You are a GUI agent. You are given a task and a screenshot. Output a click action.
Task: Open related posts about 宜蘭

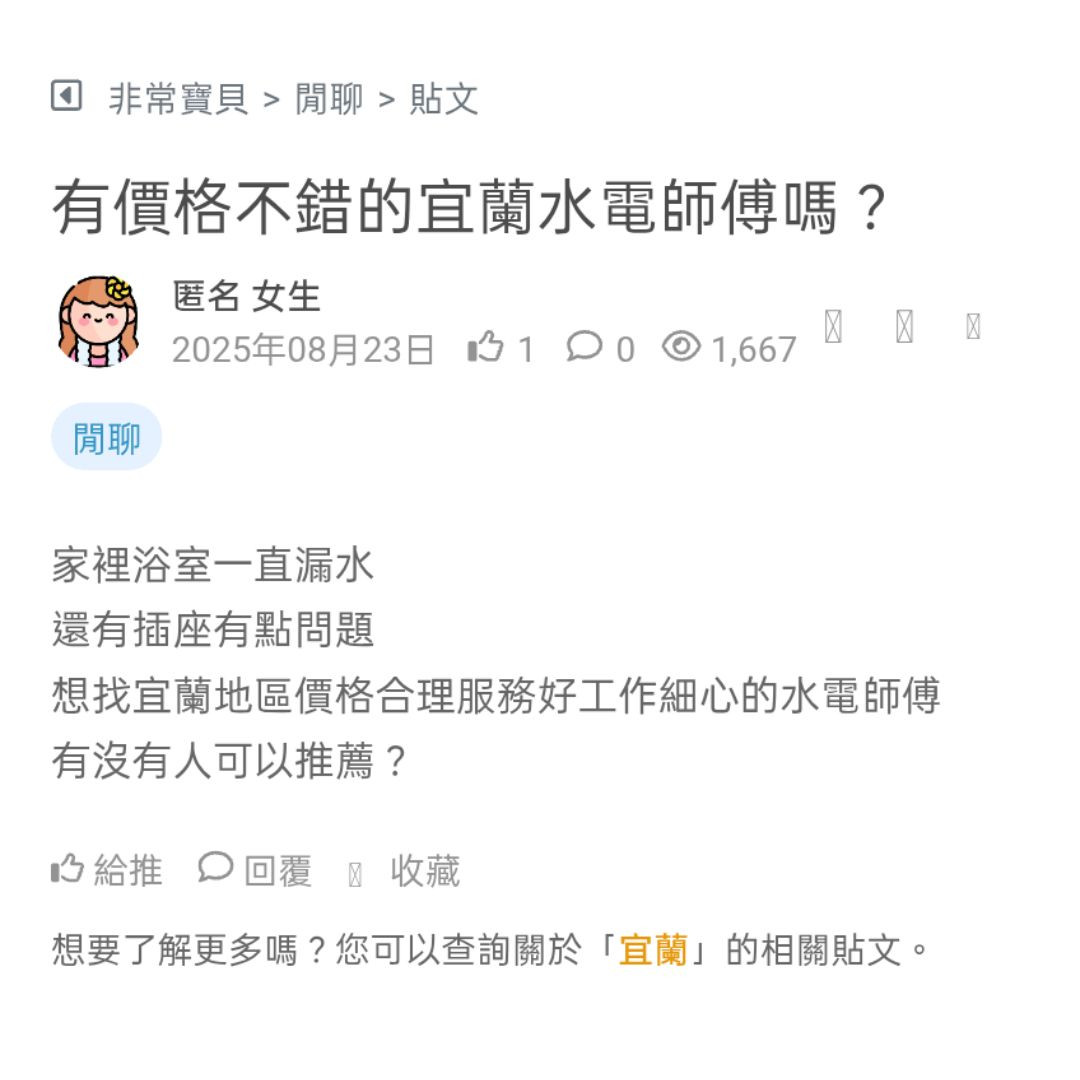[652, 950]
